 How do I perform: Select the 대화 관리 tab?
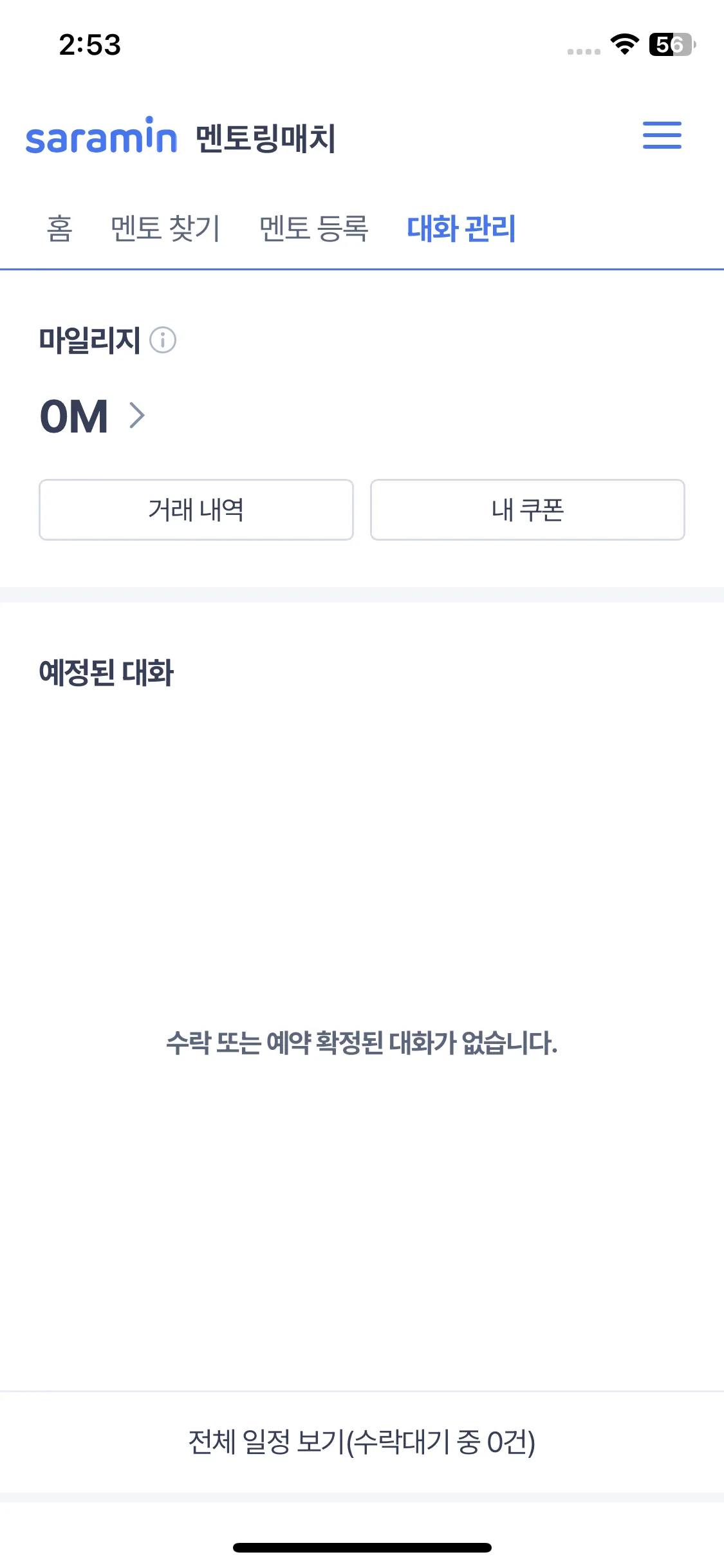[461, 229]
